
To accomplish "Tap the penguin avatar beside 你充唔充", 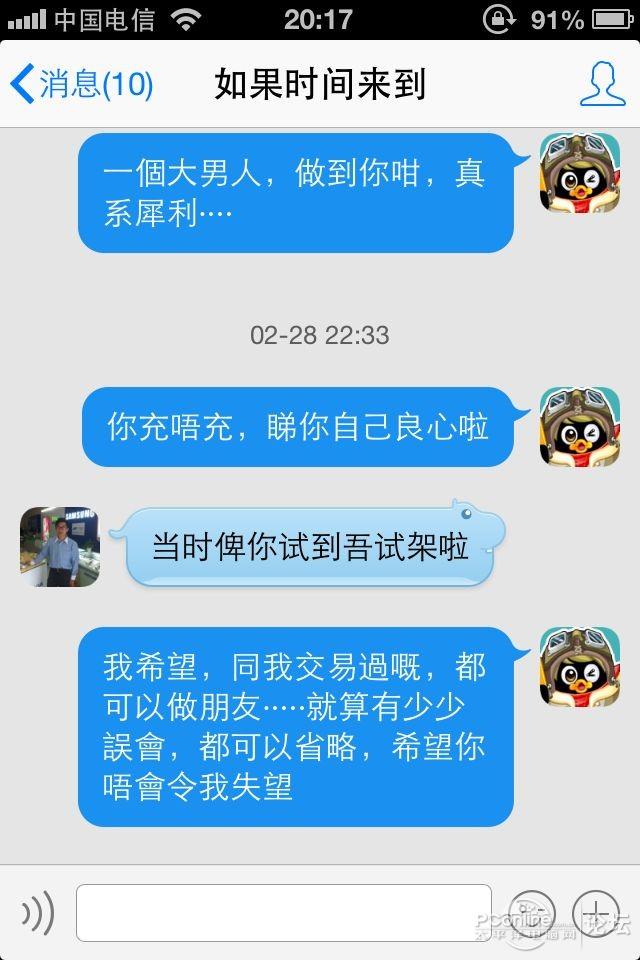I will pyautogui.click(x=580, y=427).
